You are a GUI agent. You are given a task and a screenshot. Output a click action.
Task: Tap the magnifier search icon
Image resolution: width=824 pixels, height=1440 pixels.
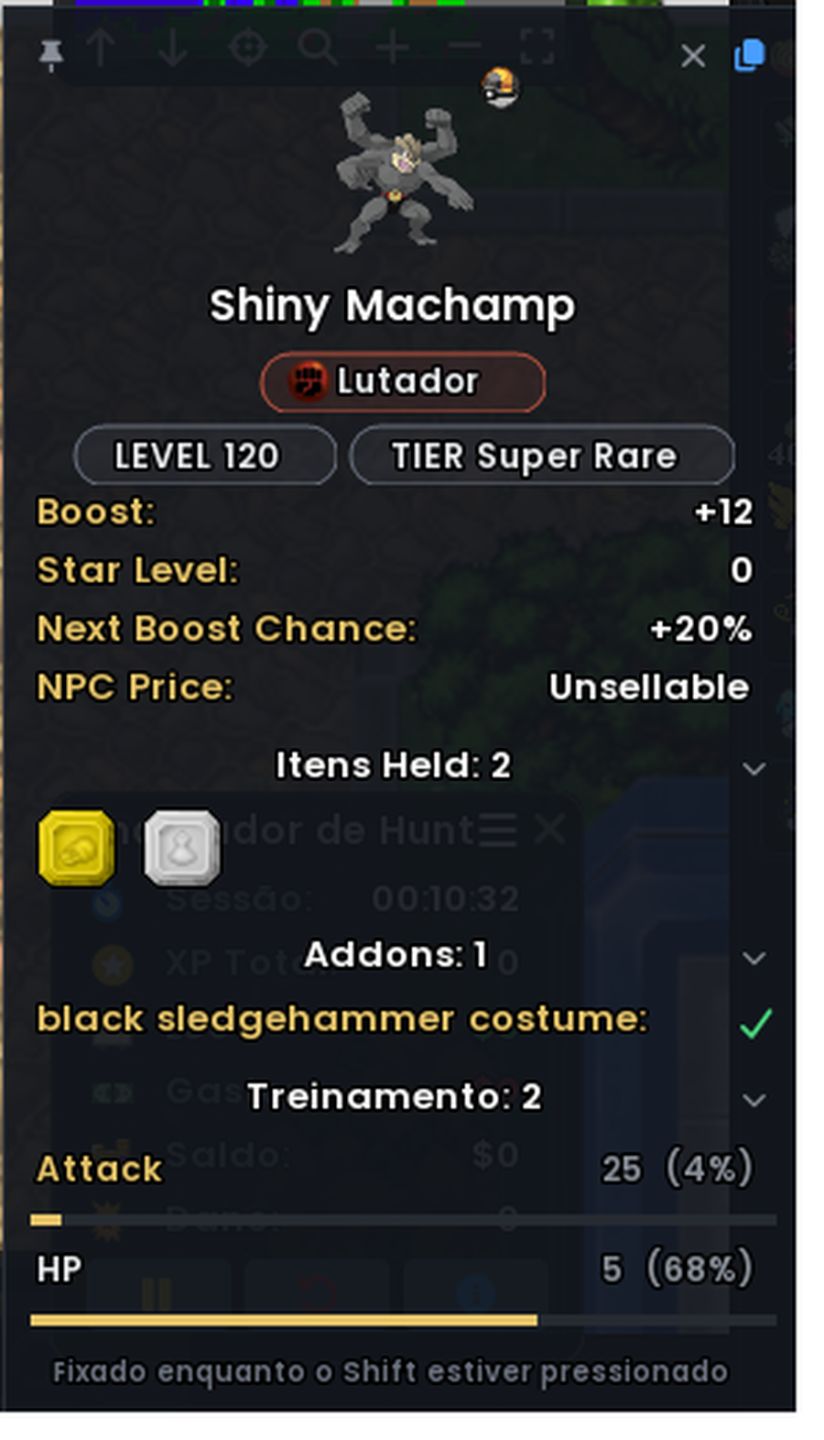tap(318, 48)
